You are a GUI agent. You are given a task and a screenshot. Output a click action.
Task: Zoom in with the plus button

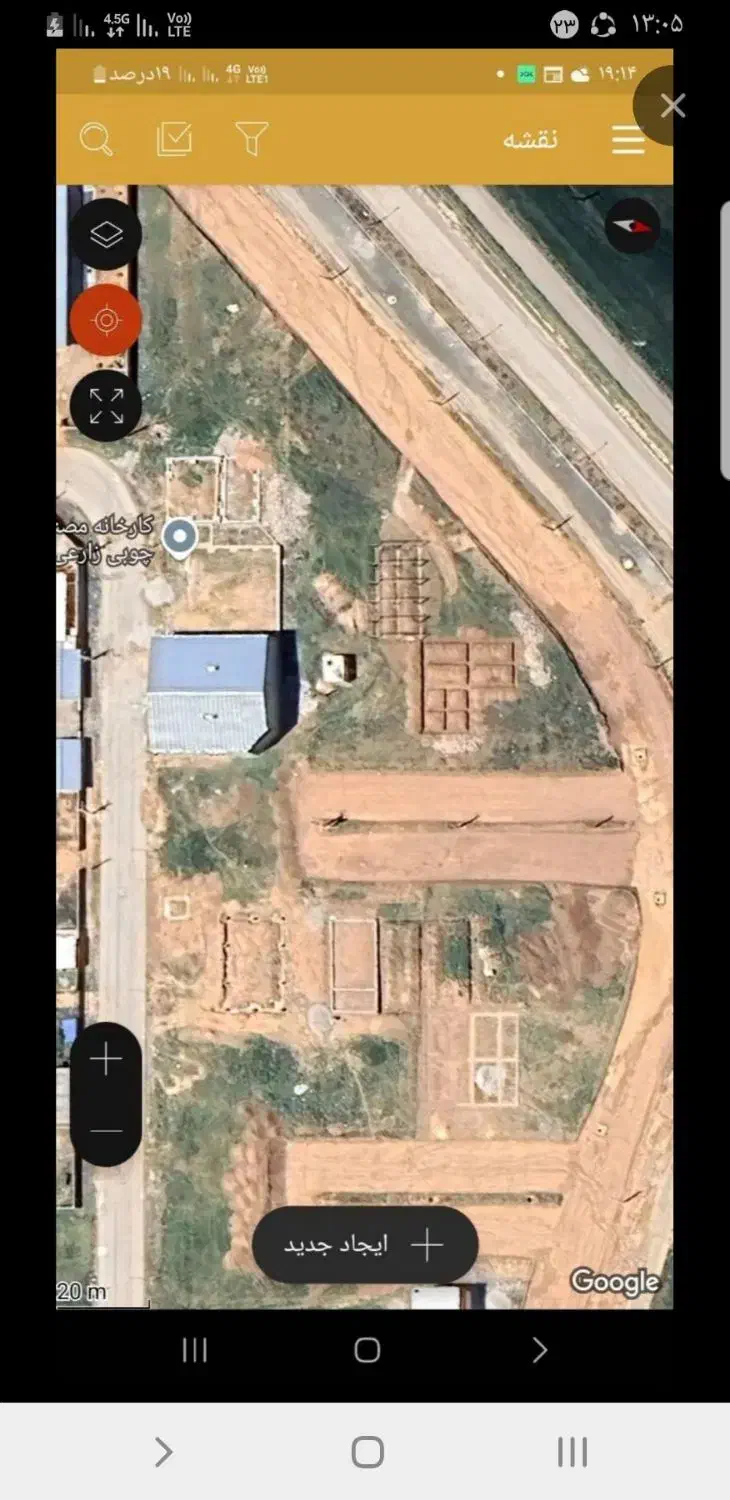coord(106,1059)
